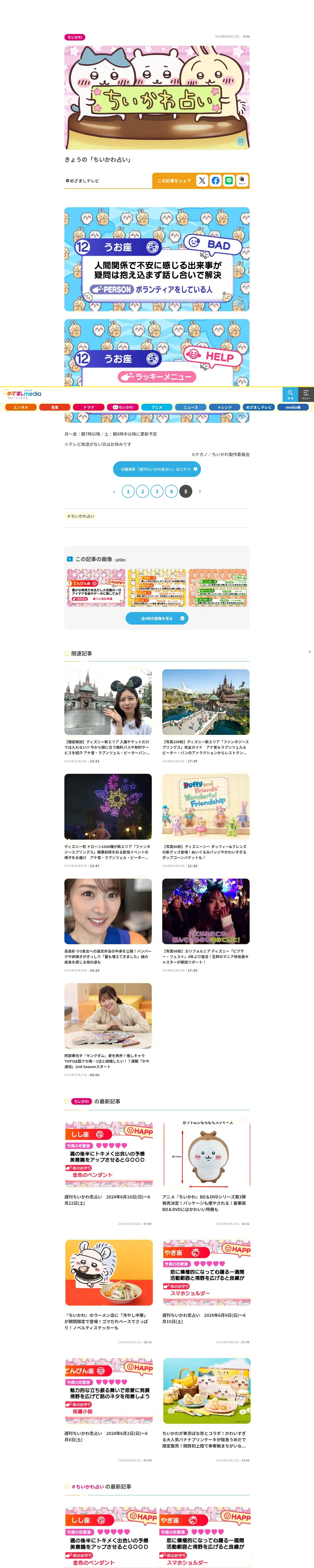This screenshot has height=1568, width=314.
Task: Open the ニュース category
Action: click(x=191, y=407)
